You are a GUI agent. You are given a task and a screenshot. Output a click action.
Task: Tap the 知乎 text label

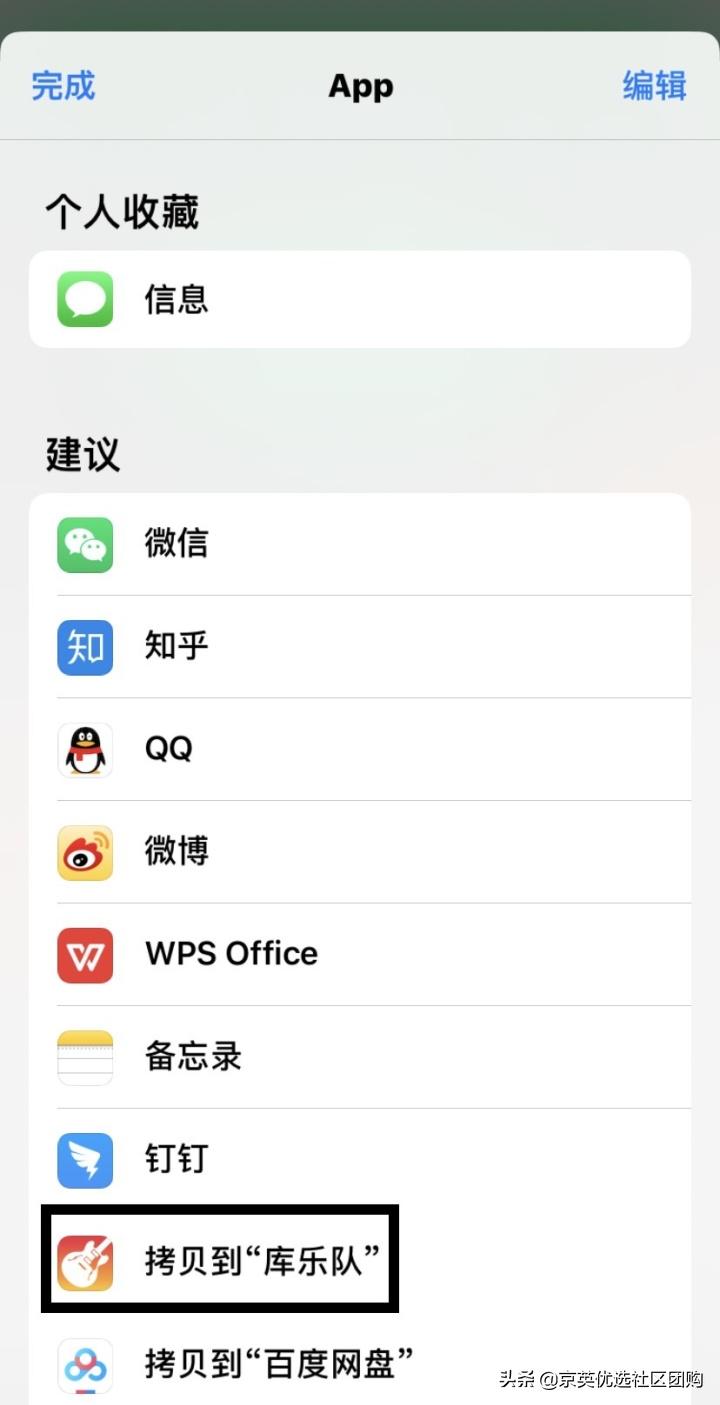tap(176, 647)
